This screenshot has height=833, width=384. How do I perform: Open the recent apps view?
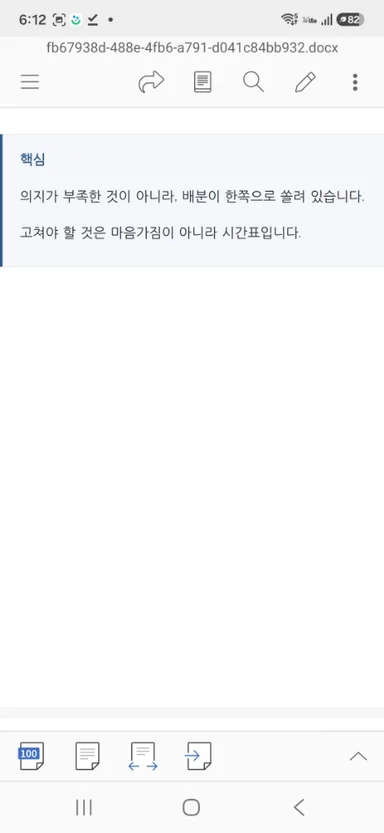84,808
